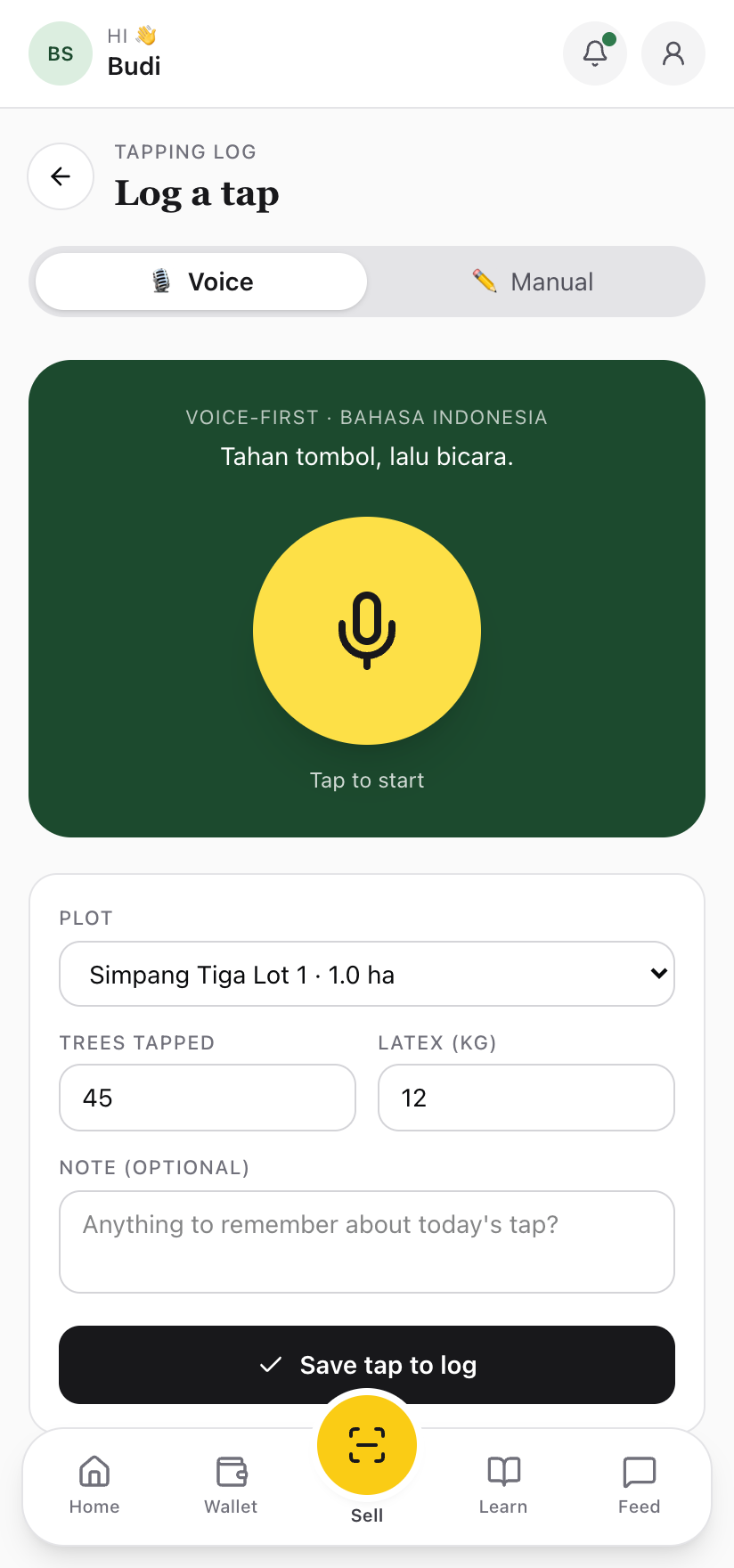734x1568 pixels.
Task: Save tap to log
Action: (x=367, y=1365)
